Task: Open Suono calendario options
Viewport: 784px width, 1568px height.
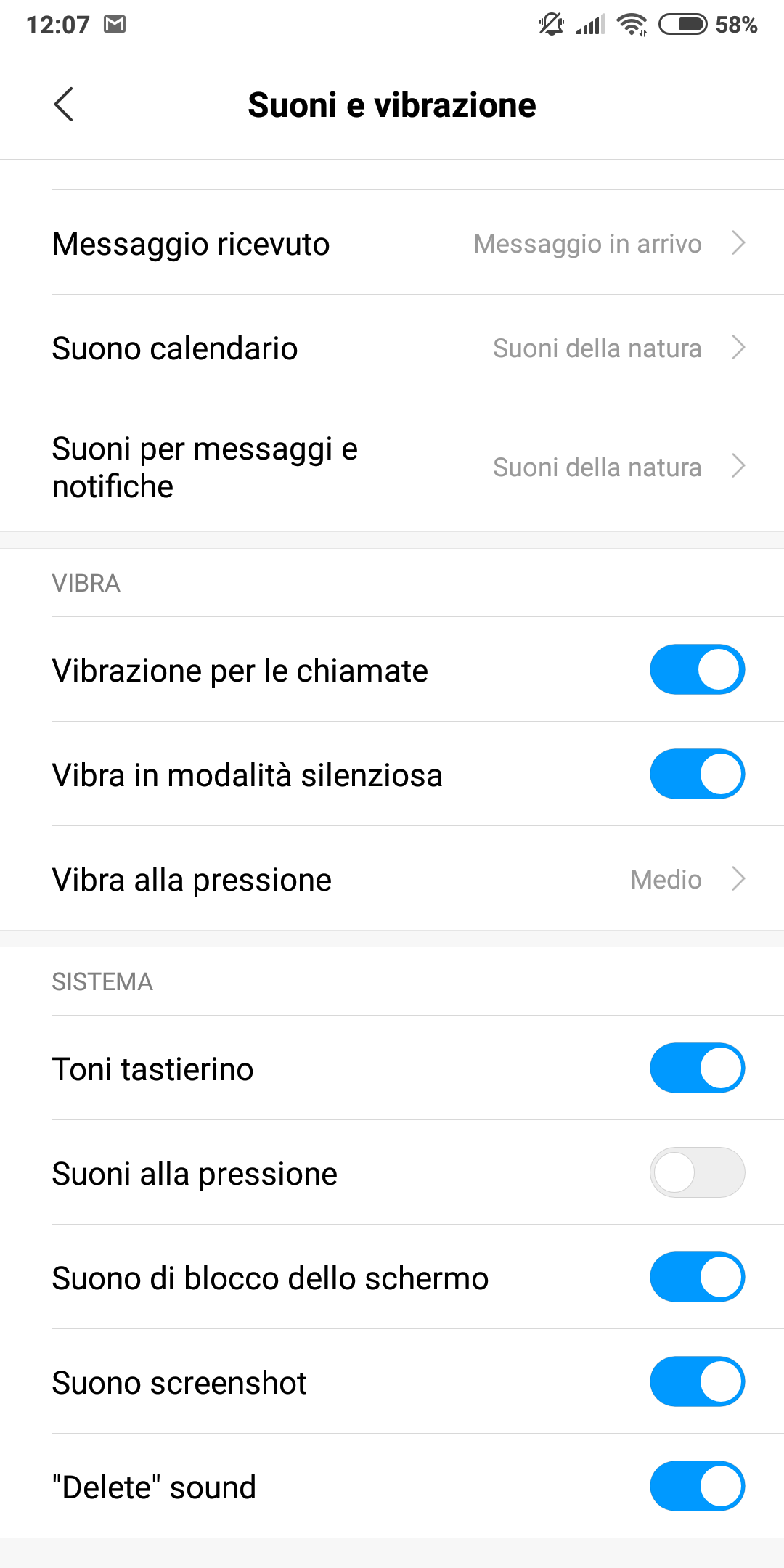Action: point(392,348)
